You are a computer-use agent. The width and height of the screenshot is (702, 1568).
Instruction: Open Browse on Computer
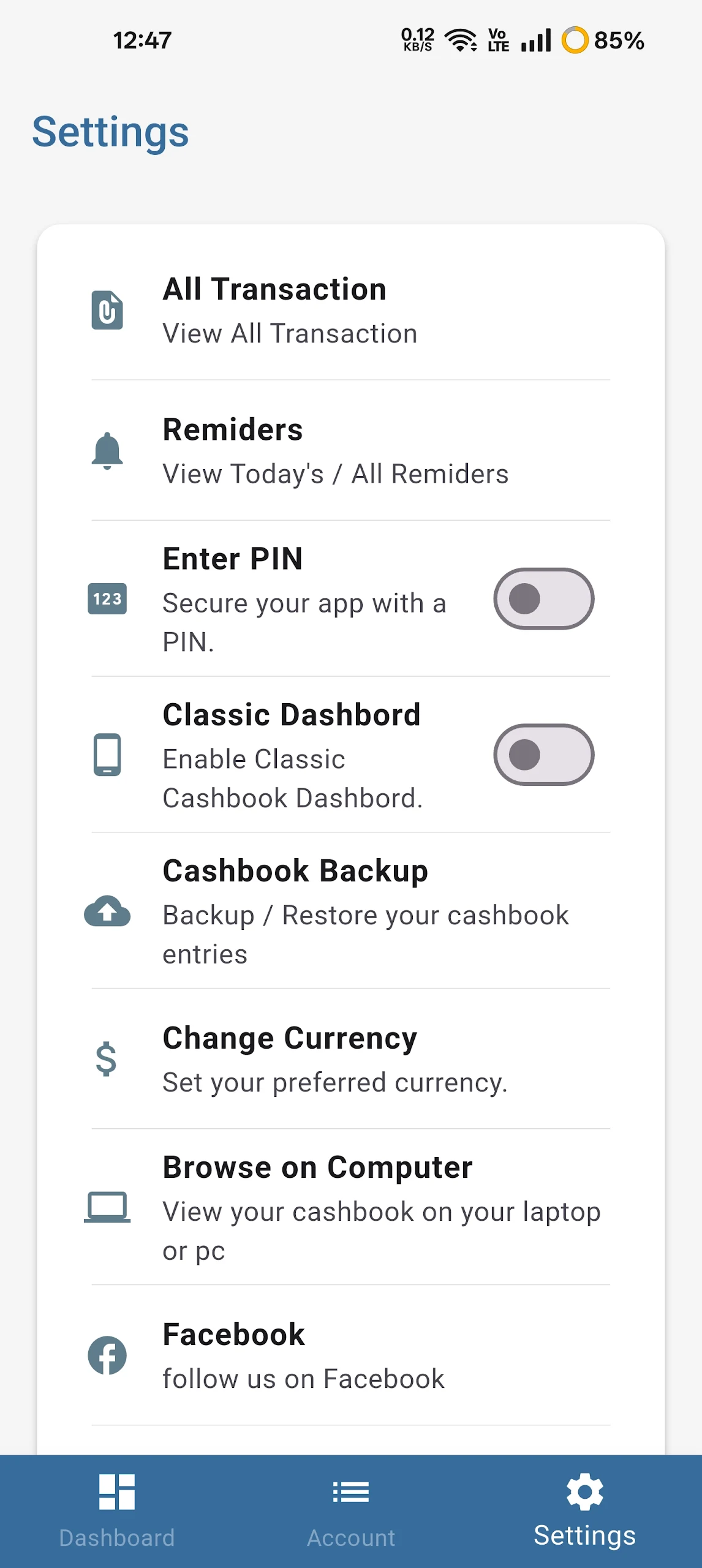[351, 1207]
